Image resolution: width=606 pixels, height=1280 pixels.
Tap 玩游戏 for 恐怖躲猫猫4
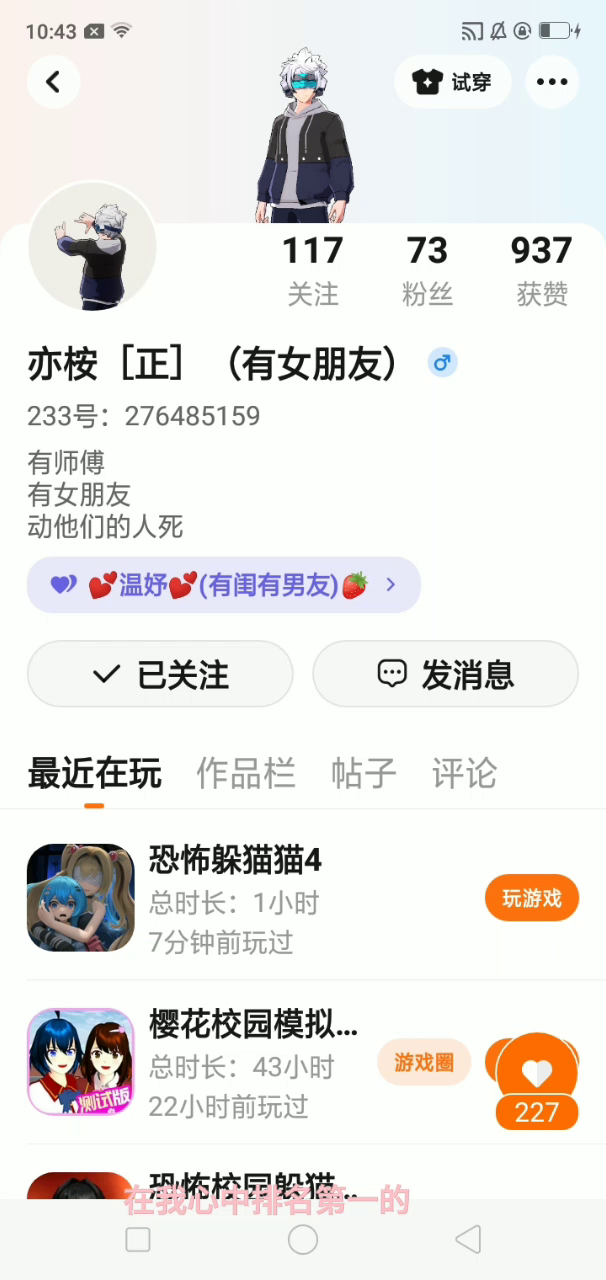[x=531, y=899]
